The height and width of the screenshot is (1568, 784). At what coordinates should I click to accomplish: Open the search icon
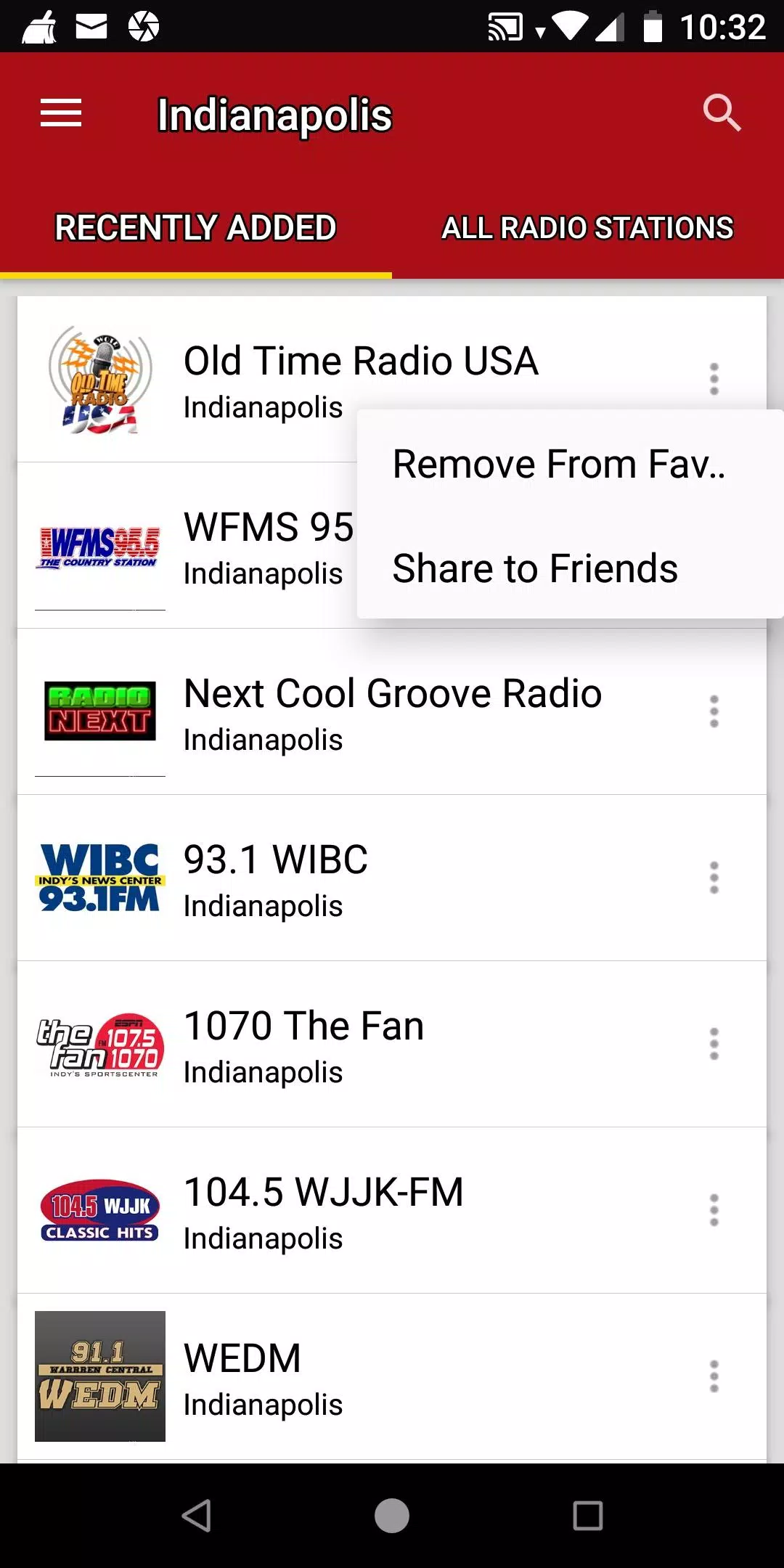pos(722,113)
